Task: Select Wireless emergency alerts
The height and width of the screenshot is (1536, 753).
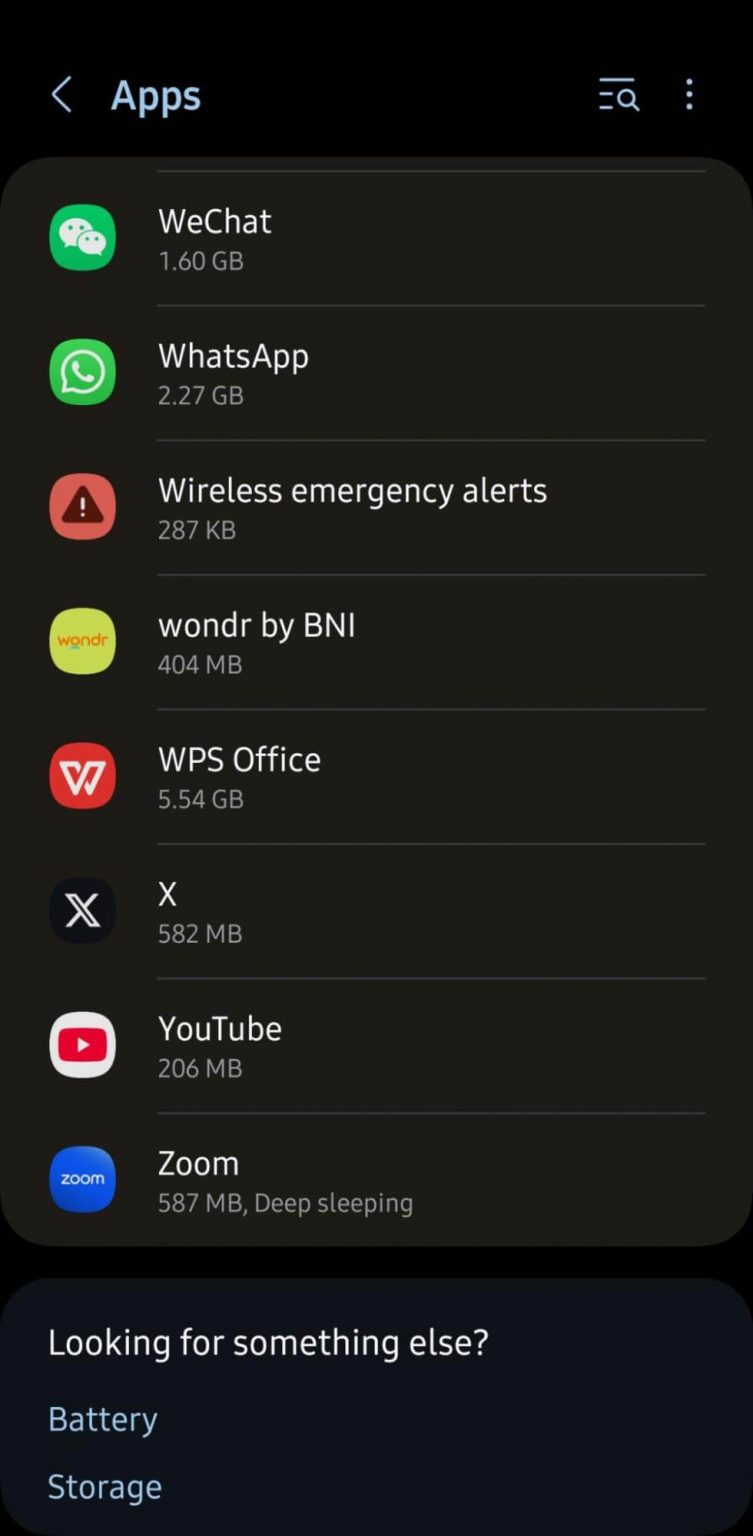Action: (376, 508)
